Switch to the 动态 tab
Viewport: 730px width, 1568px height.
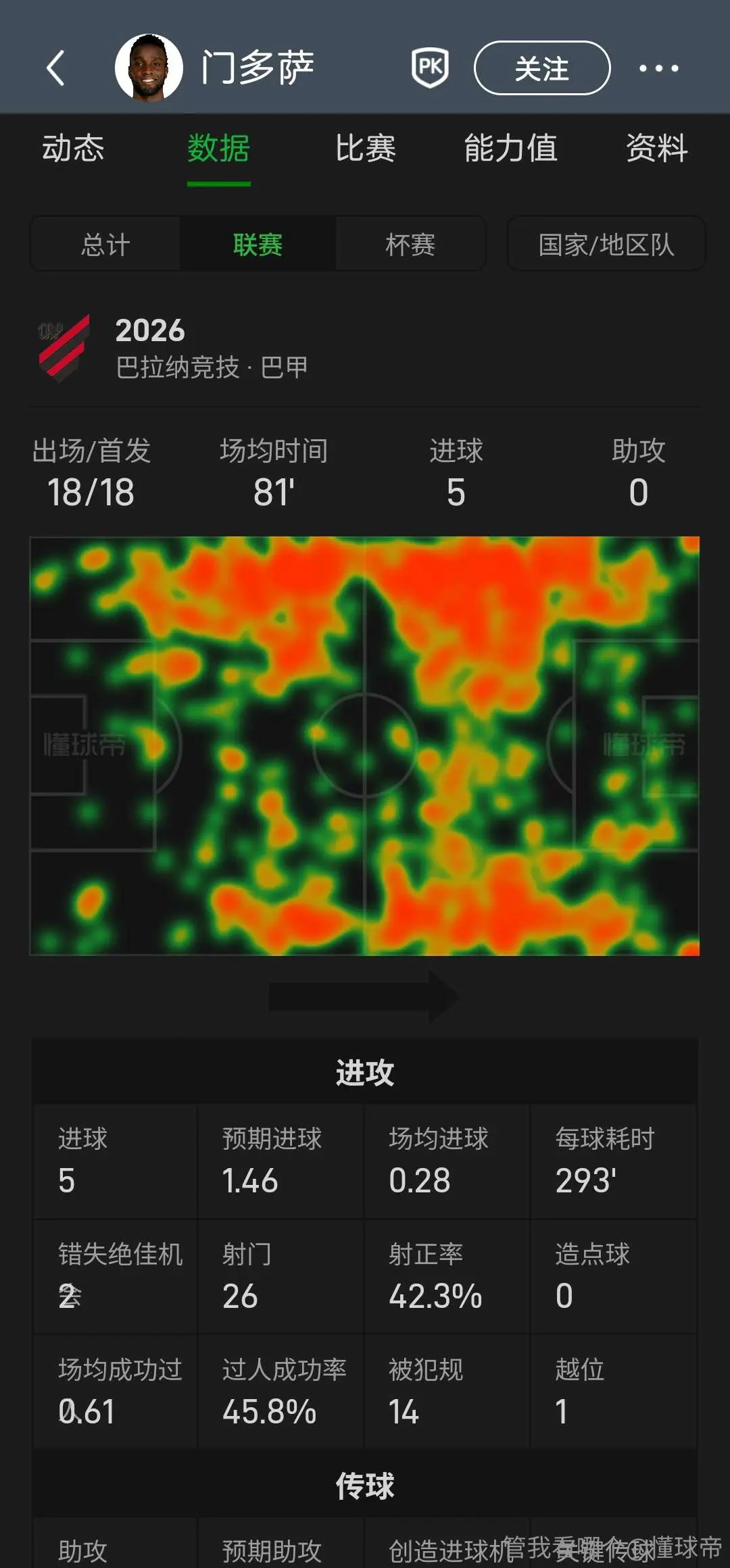click(x=74, y=149)
